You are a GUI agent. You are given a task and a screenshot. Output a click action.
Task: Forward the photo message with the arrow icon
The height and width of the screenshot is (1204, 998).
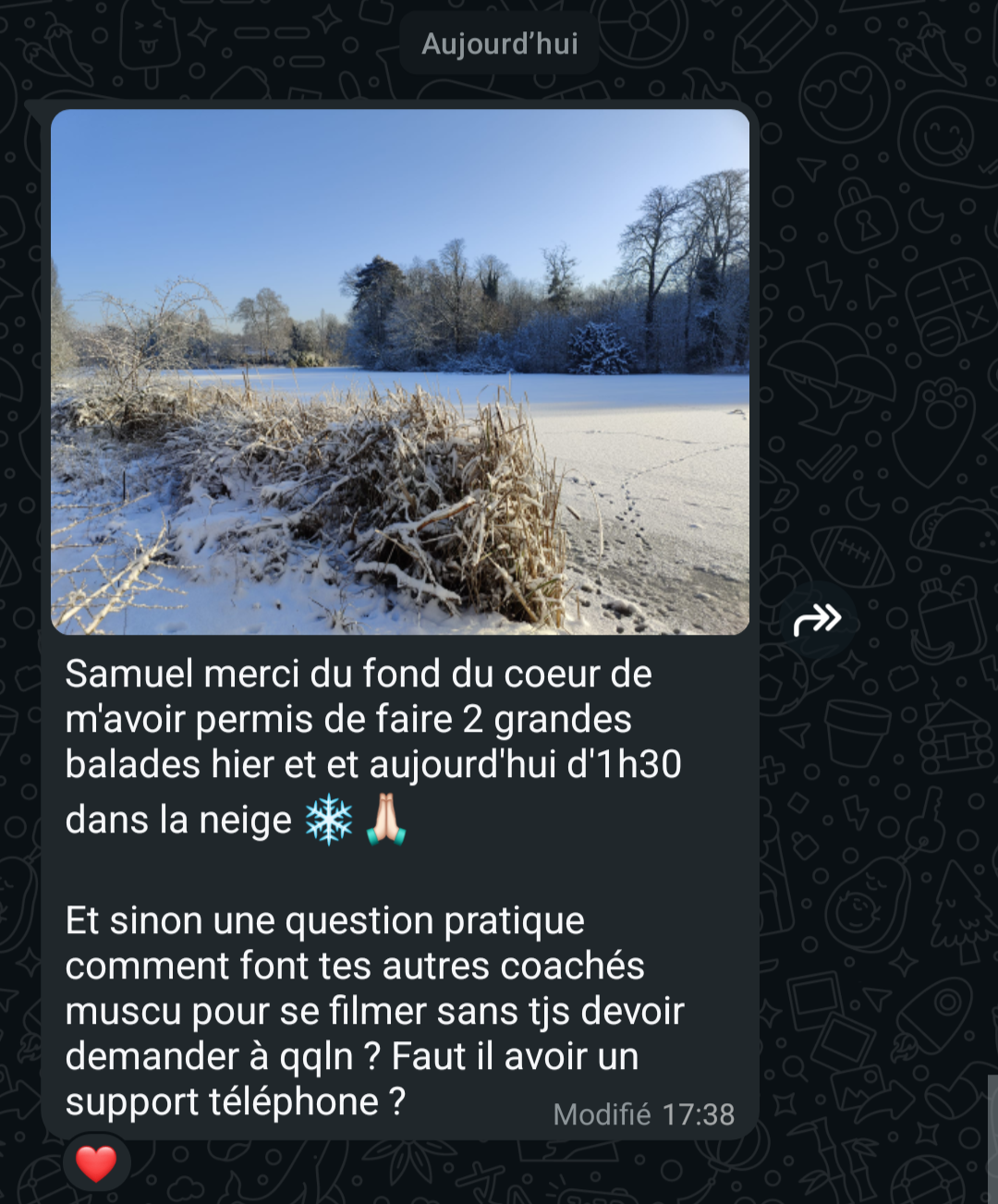(x=818, y=619)
